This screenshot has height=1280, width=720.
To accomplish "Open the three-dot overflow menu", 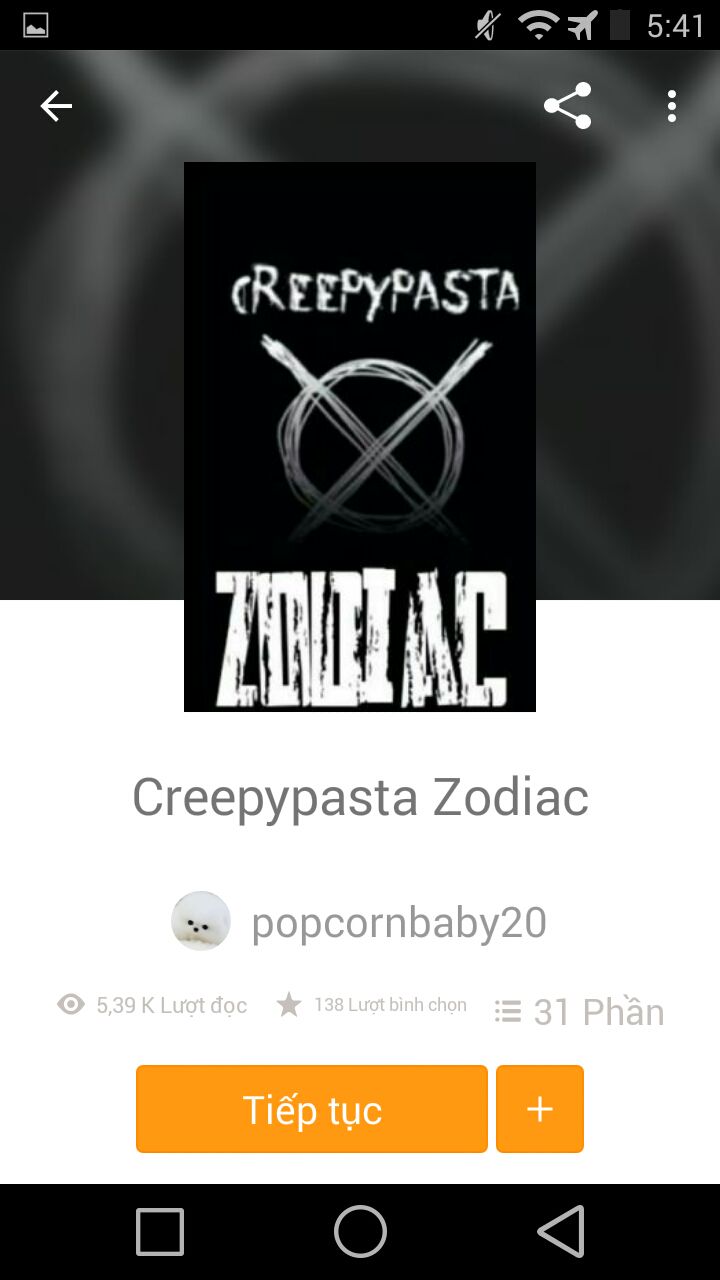I will pos(671,106).
